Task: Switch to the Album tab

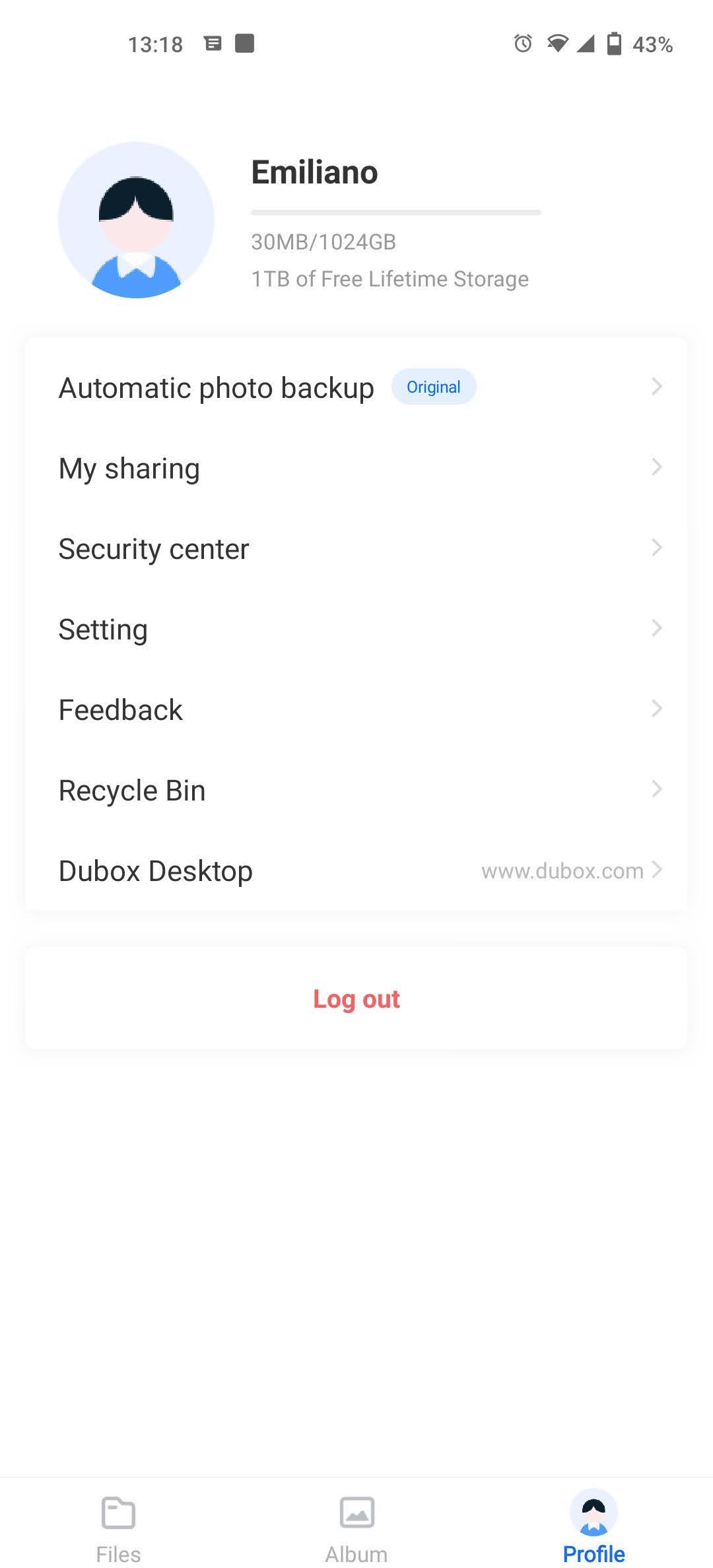Action: click(x=356, y=1526)
